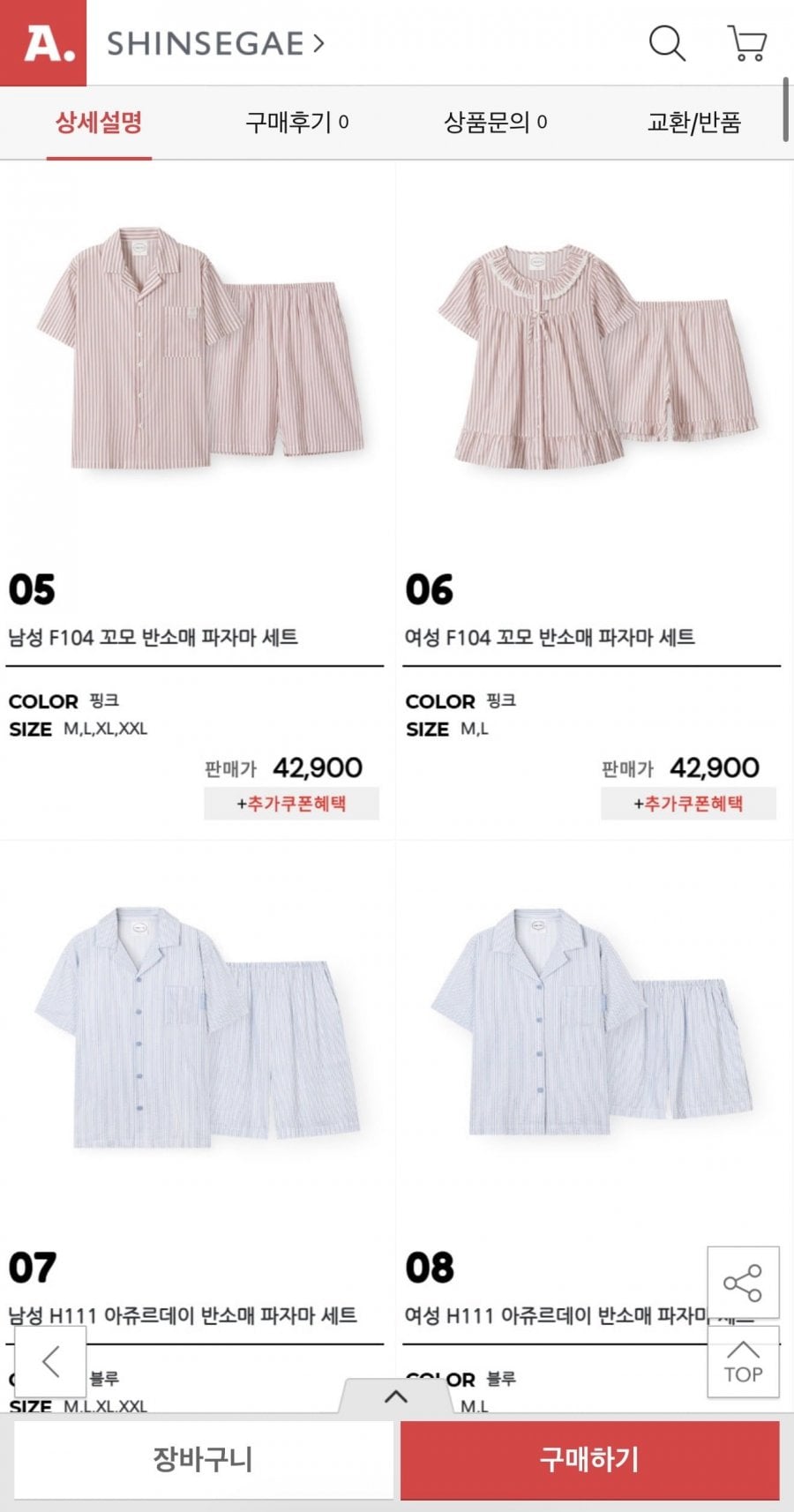Open the search icon in the header
This screenshot has height=1512, width=794.
point(666,42)
